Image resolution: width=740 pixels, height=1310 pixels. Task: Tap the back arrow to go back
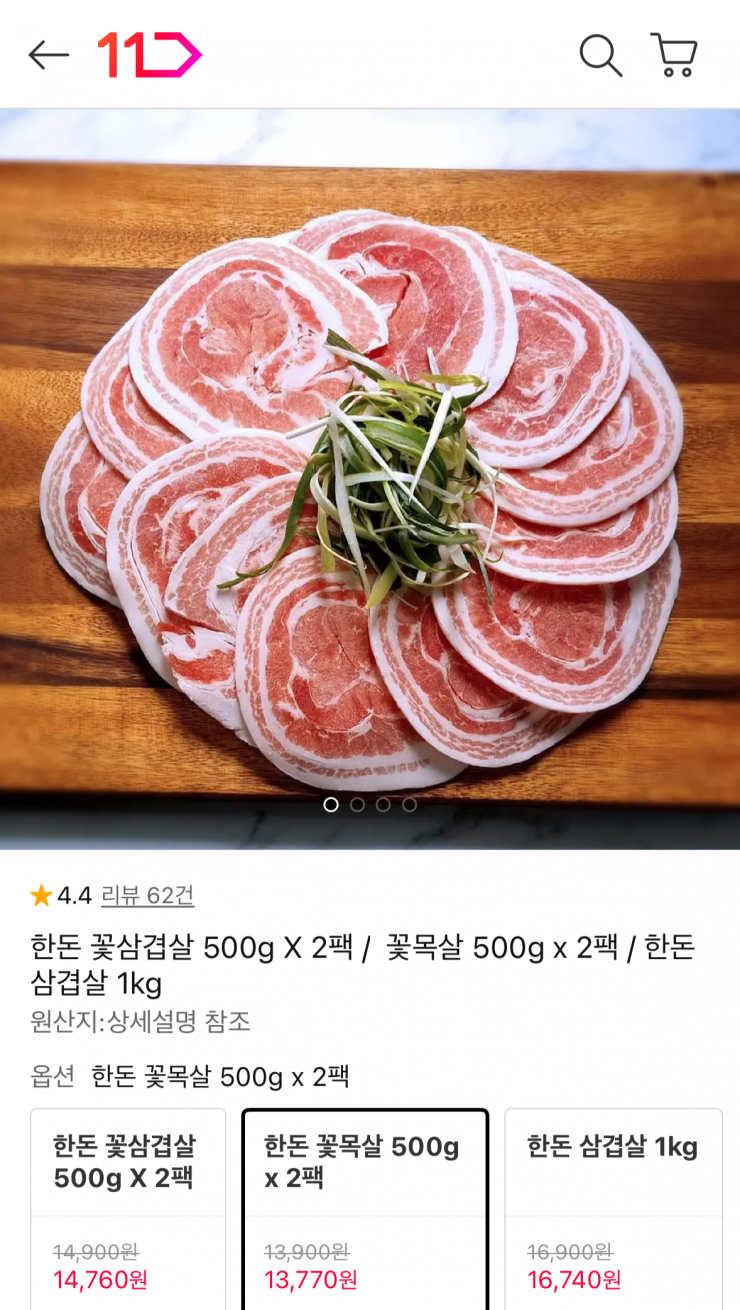[46, 55]
